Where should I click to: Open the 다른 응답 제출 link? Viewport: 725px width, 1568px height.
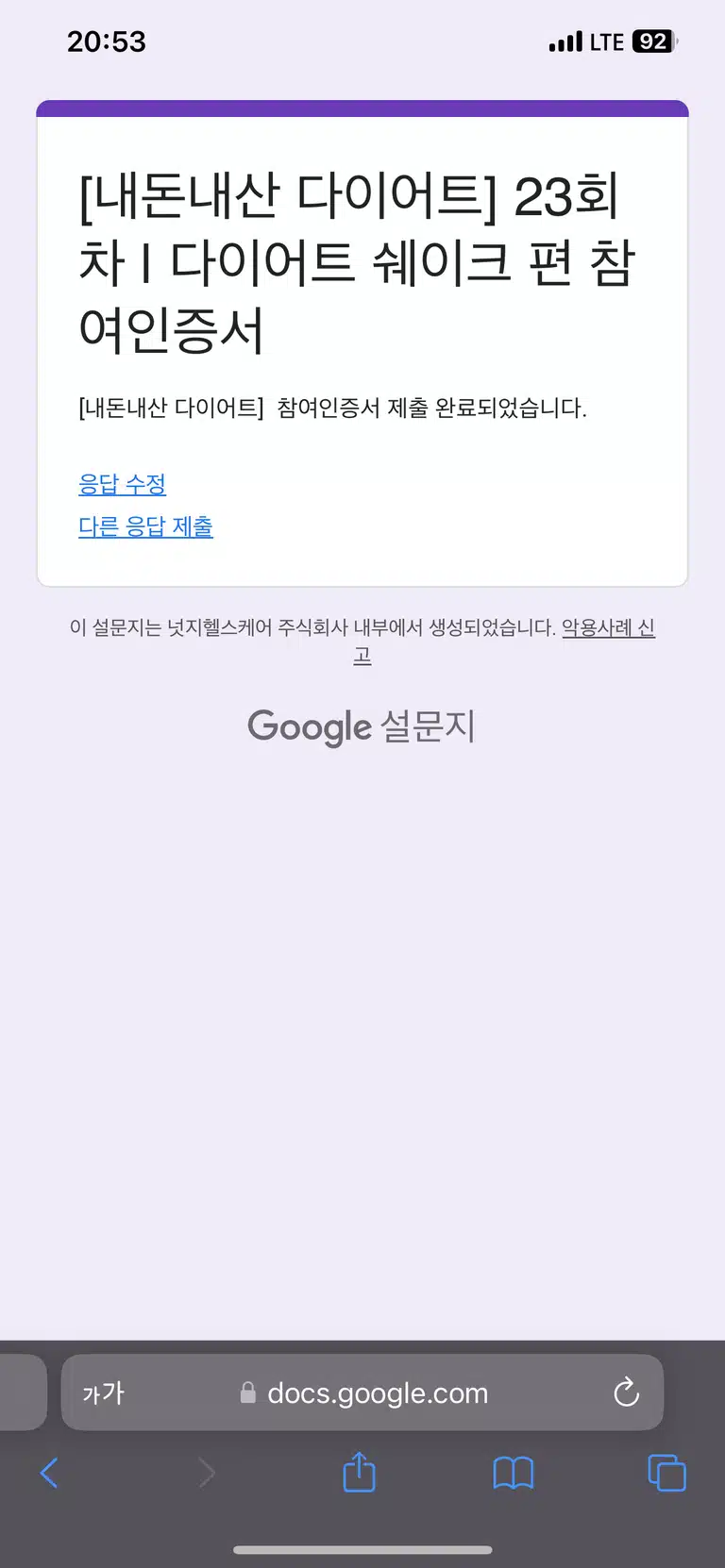coord(145,526)
